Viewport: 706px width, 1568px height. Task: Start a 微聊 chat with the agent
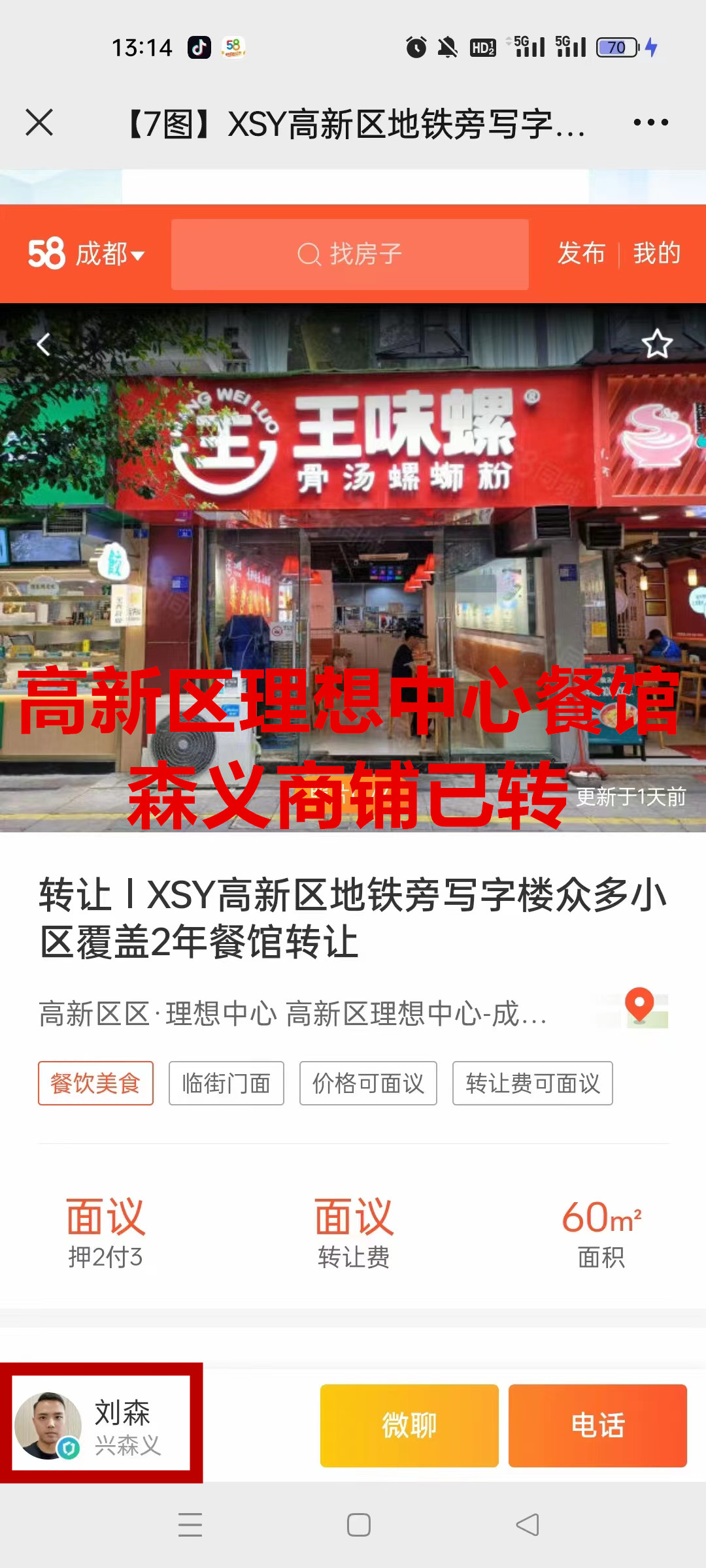(x=409, y=1425)
